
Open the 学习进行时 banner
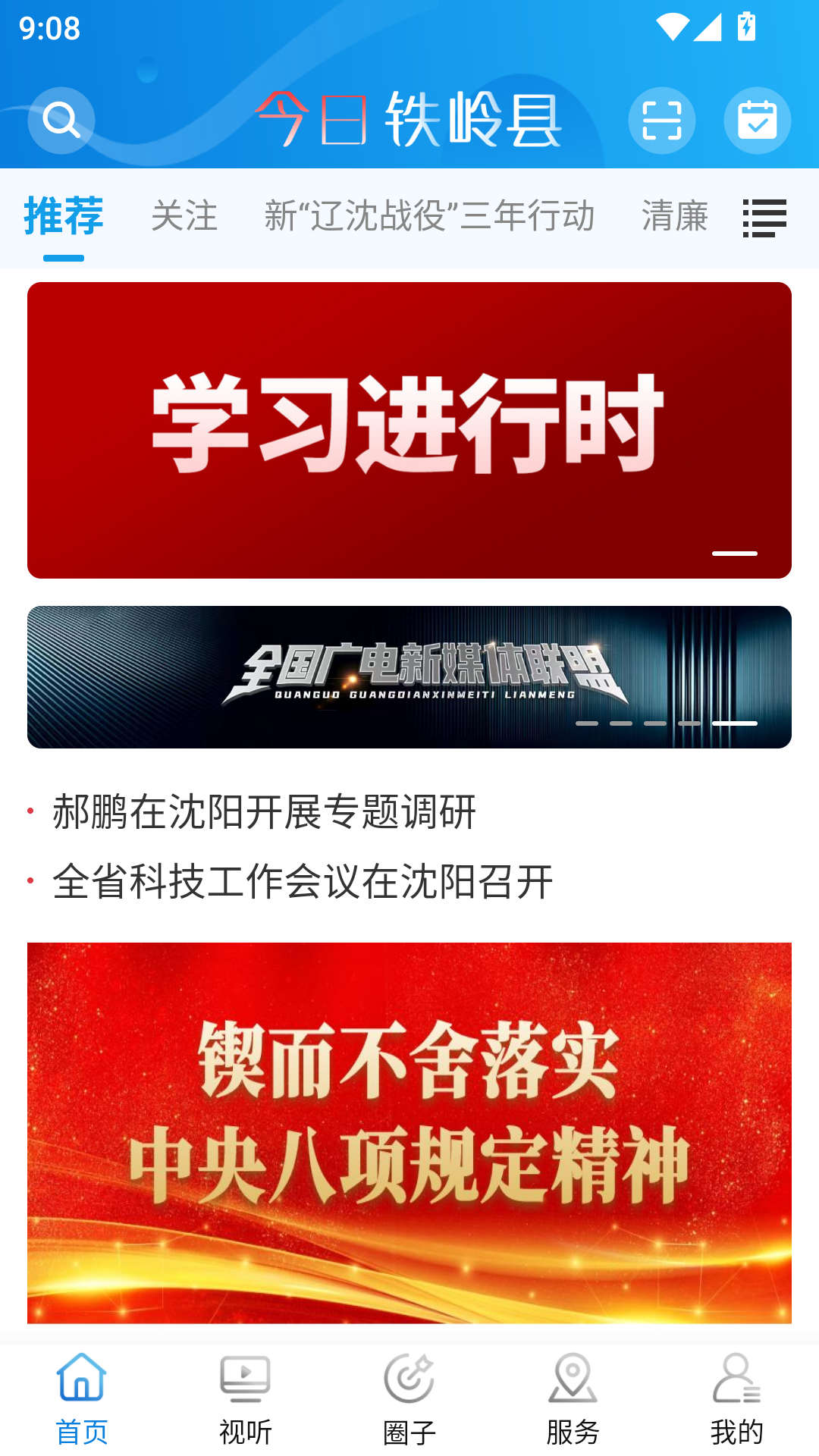pyautogui.click(x=409, y=430)
